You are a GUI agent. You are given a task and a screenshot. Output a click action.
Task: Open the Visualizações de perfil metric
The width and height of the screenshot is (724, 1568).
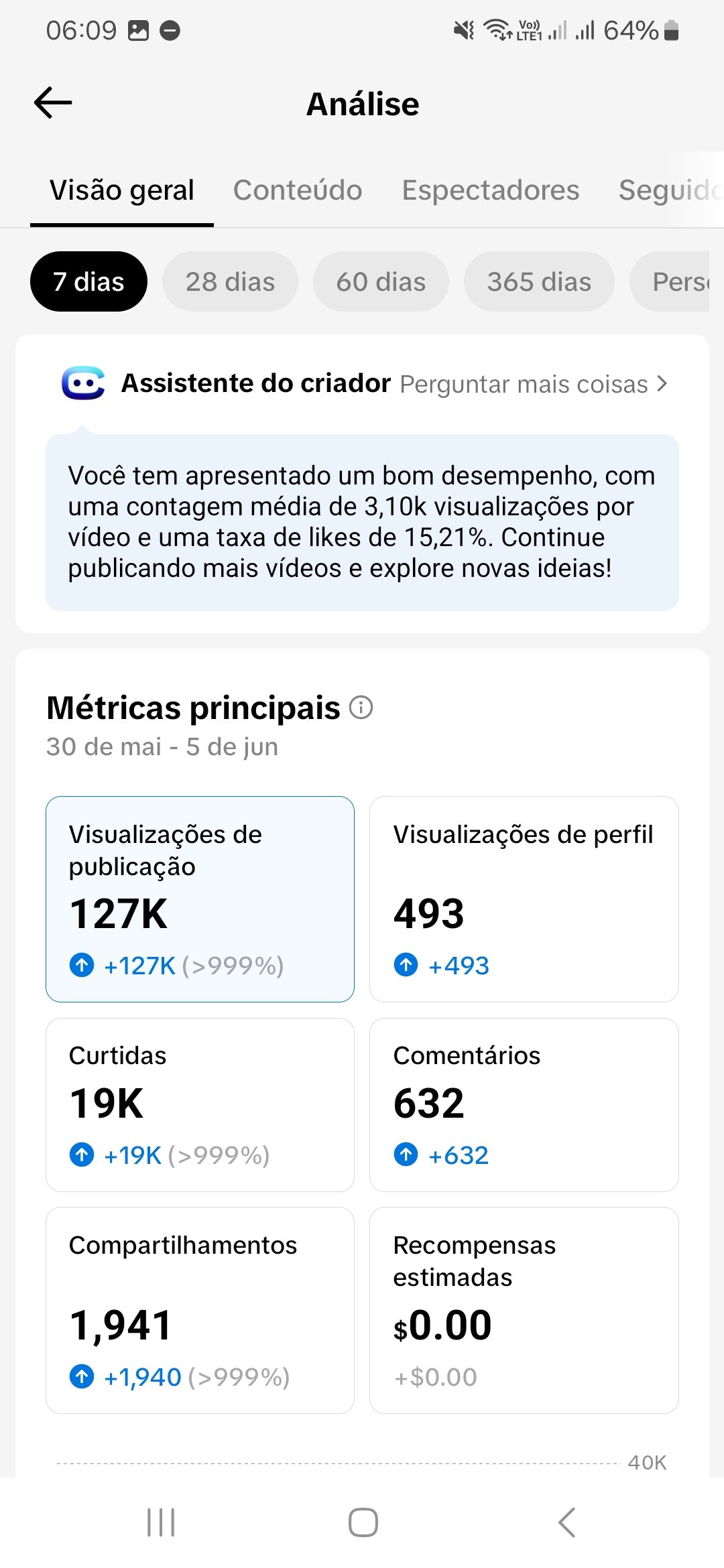(x=524, y=899)
